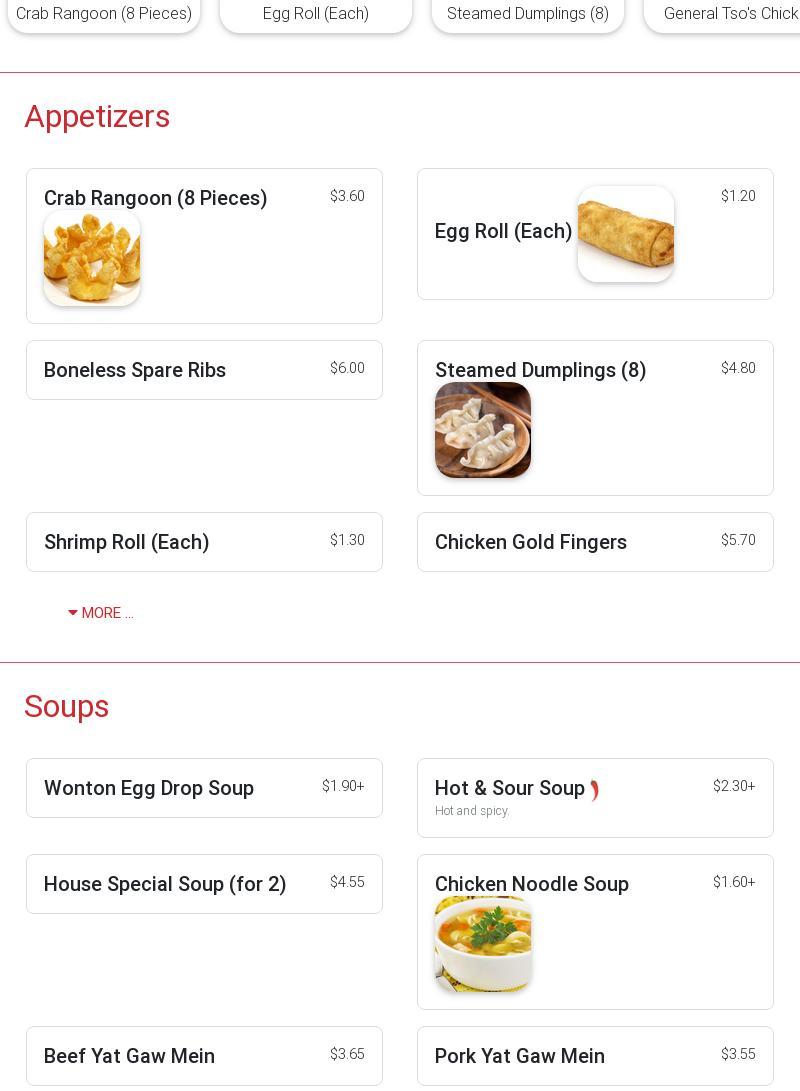800x1091 pixels.
Task: Open House Special Soup (for 2)
Action: point(204,884)
